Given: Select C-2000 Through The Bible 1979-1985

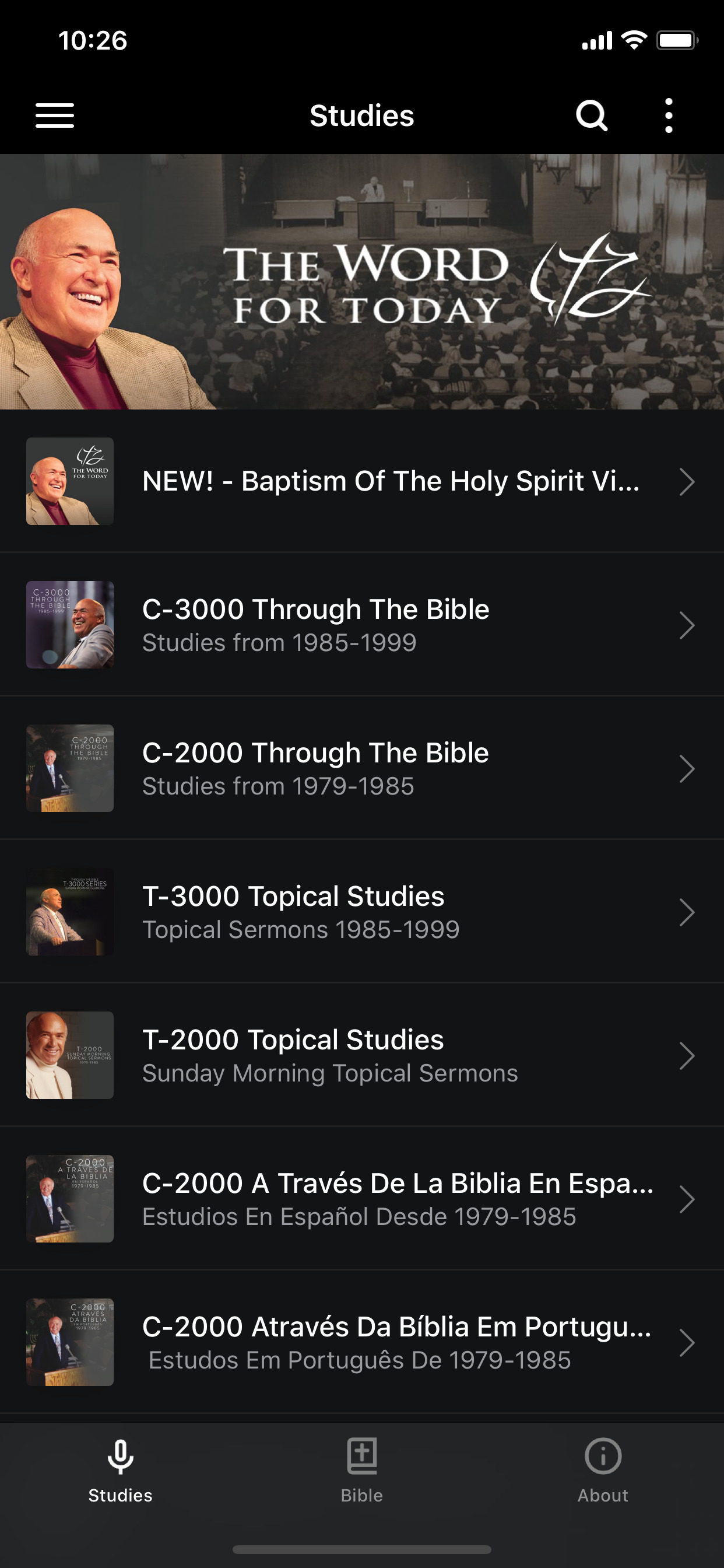Looking at the screenshot, I should point(361,768).
